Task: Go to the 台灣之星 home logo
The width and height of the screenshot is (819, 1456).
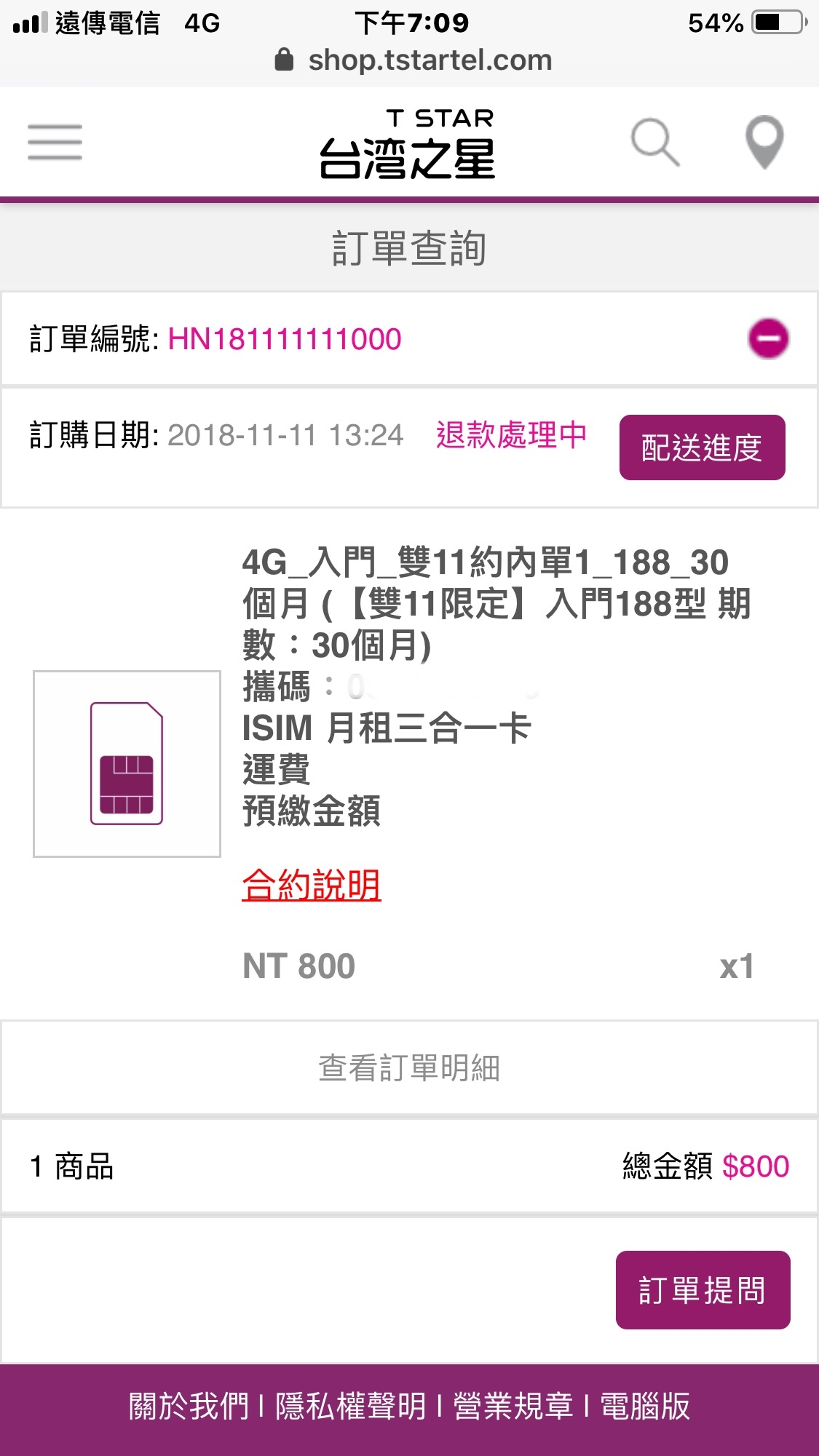Action: tap(408, 144)
